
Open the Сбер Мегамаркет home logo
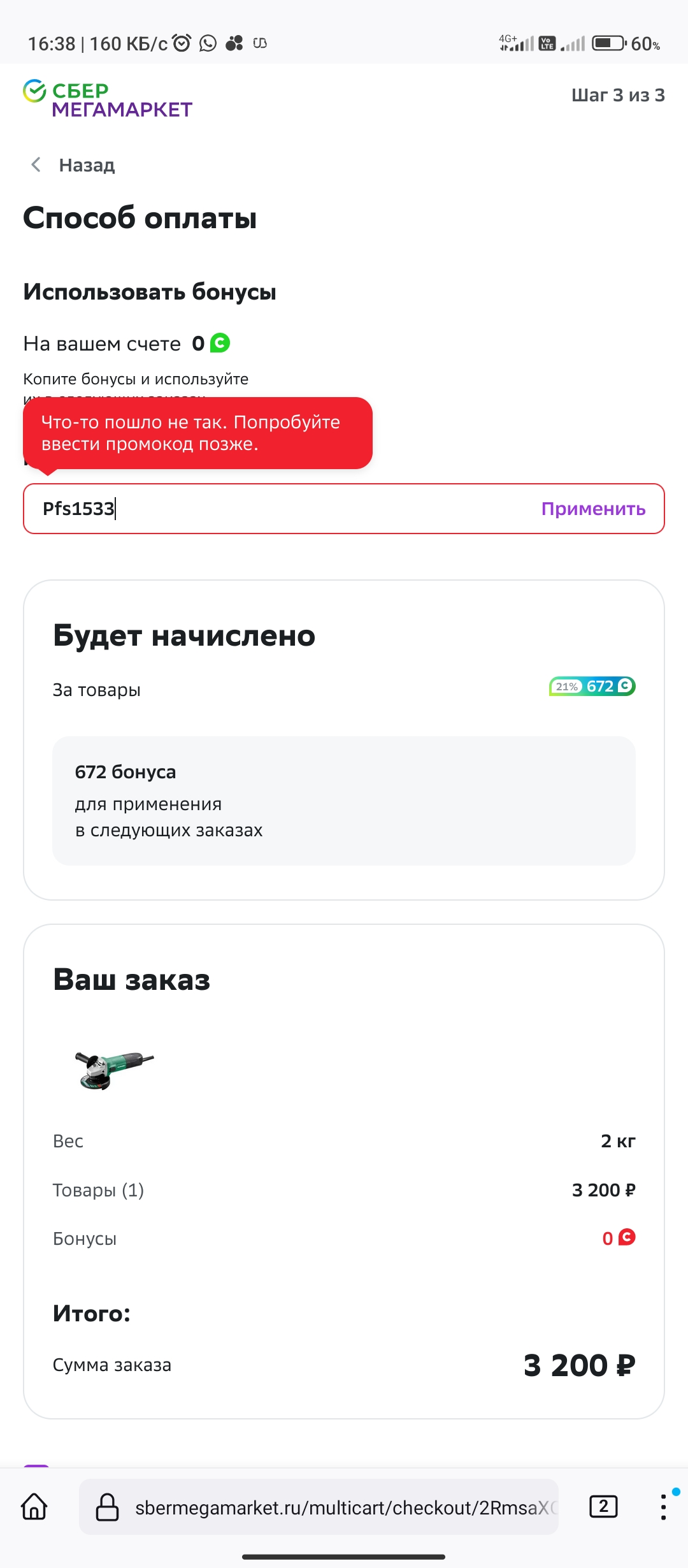(108, 99)
